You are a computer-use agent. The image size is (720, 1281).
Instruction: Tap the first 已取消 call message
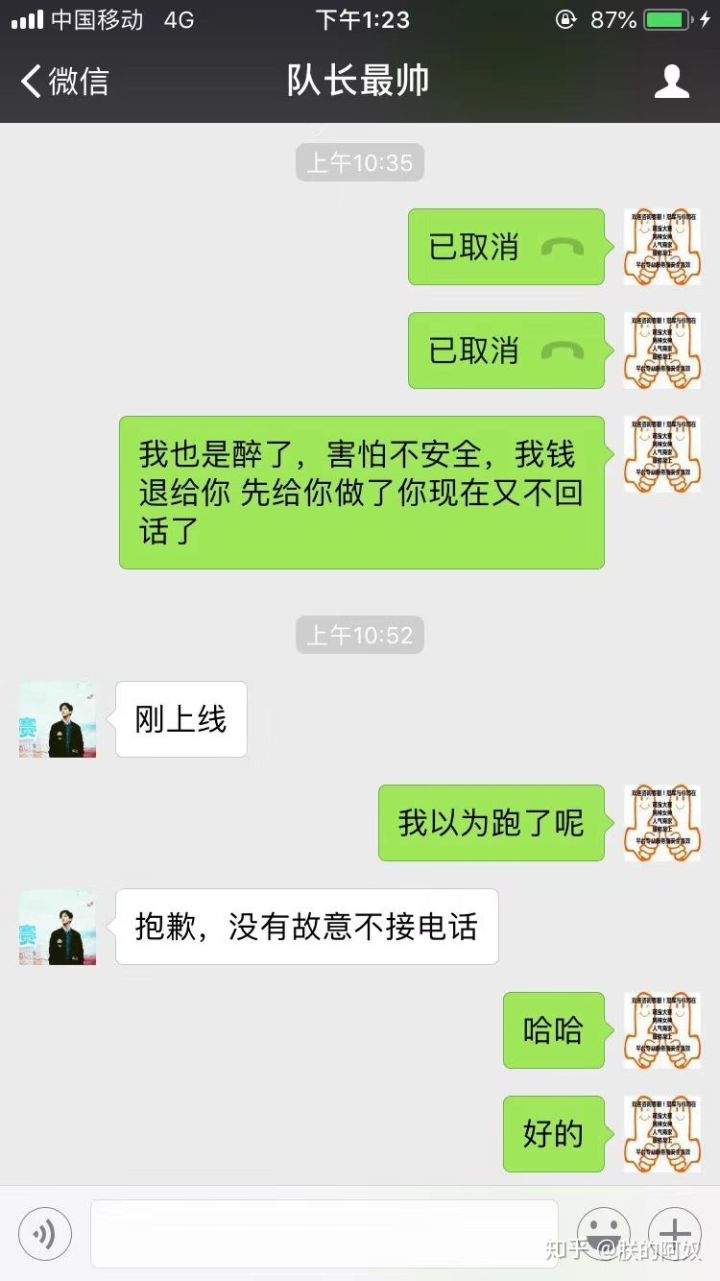coord(505,247)
